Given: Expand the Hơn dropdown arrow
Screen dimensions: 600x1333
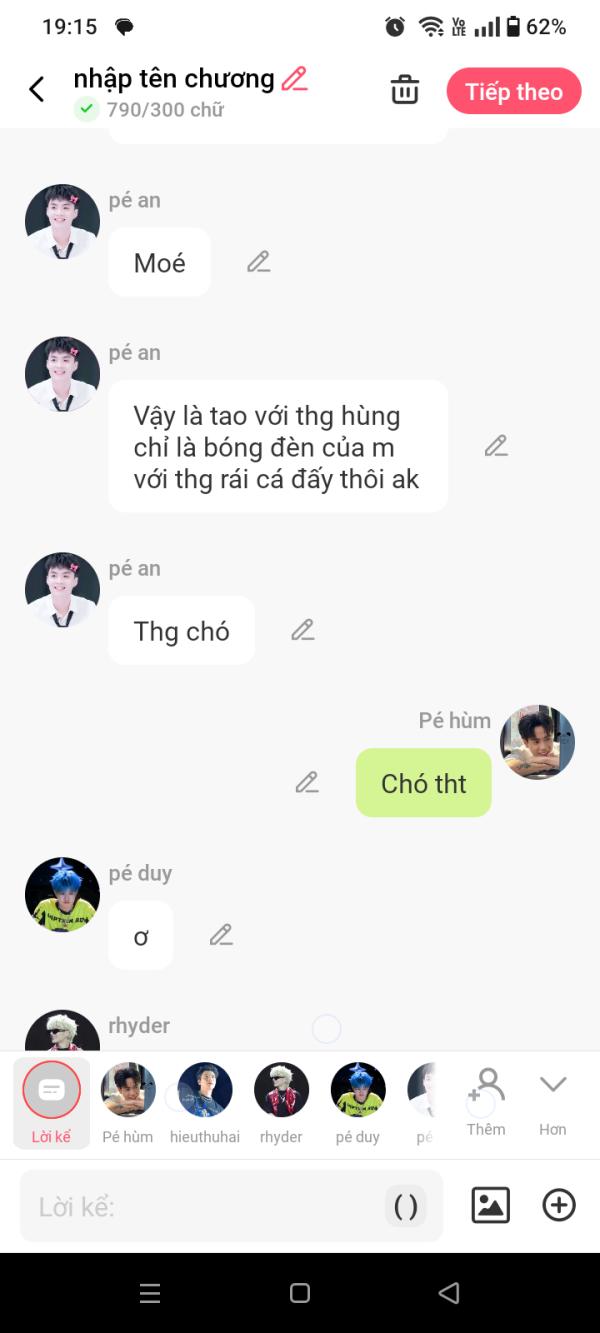Looking at the screenshot, I should [553, 1102].
